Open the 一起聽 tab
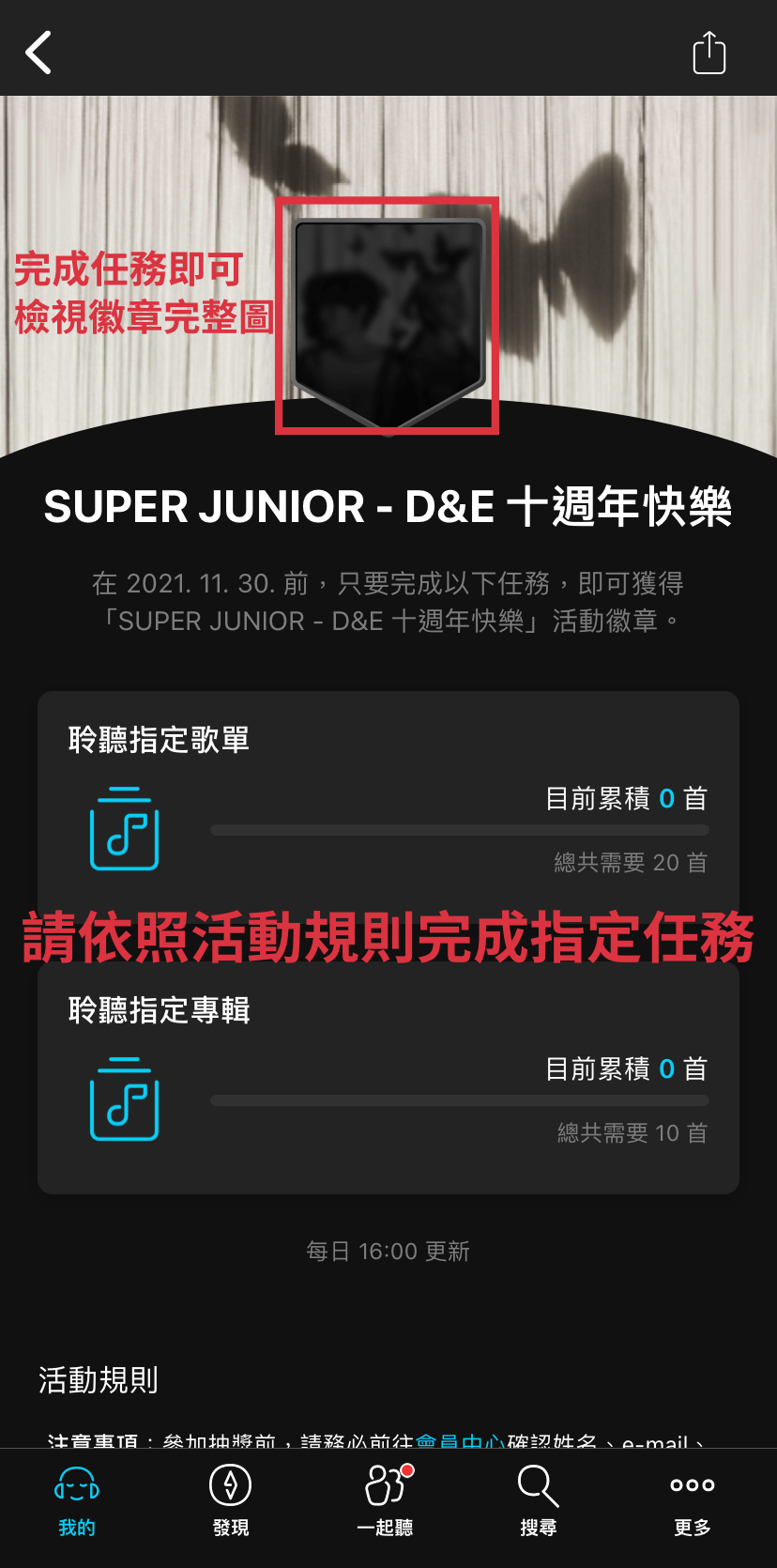This screenshot has height=1568, width=777. pos(386,1500)
